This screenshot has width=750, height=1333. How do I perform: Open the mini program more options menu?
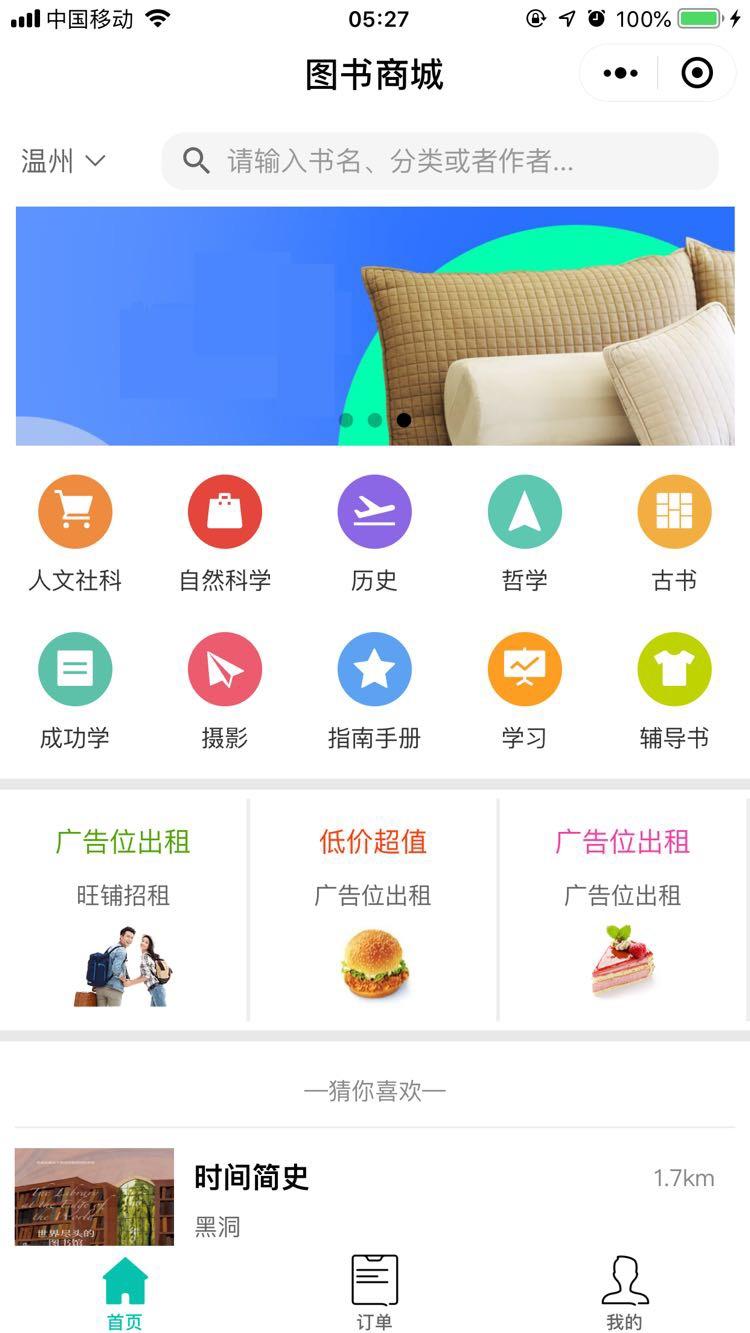coord(620,73)
